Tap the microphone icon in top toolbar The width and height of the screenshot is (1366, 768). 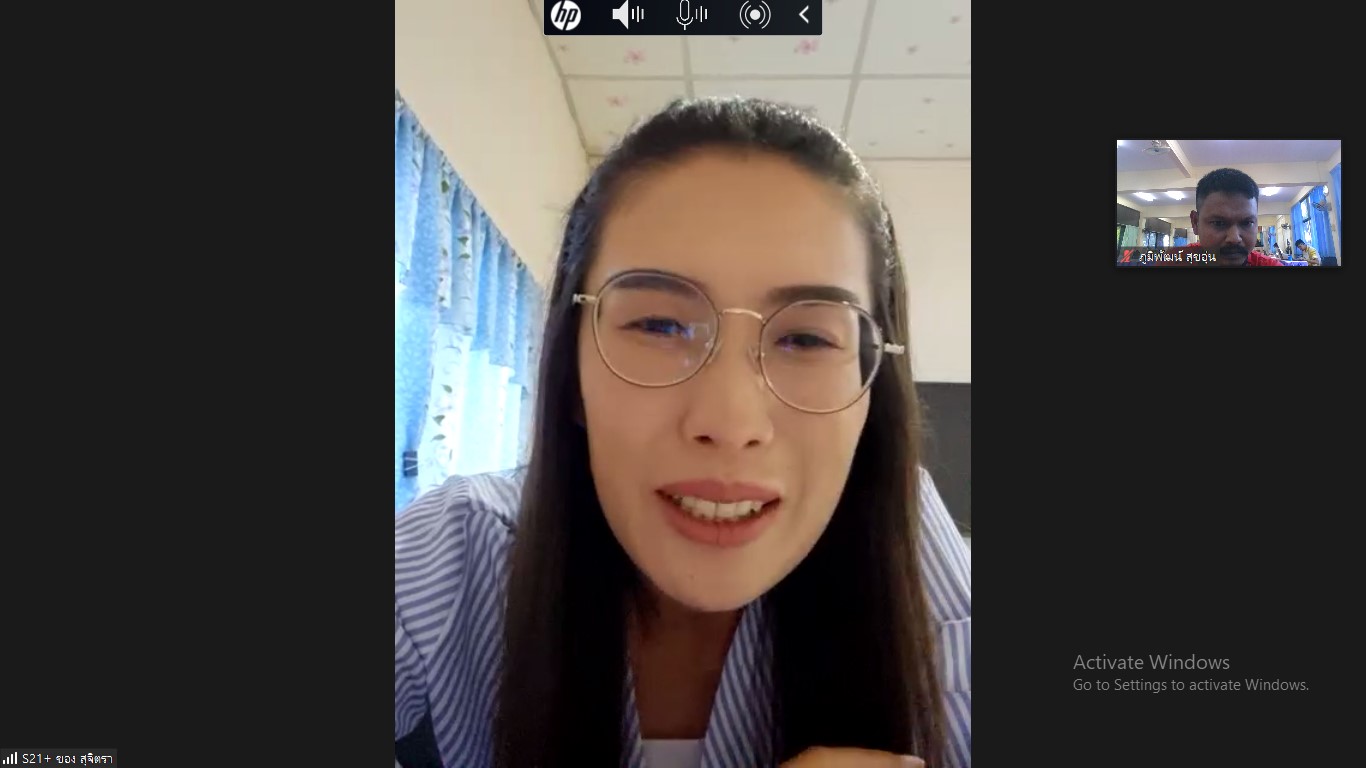[690, 15]
